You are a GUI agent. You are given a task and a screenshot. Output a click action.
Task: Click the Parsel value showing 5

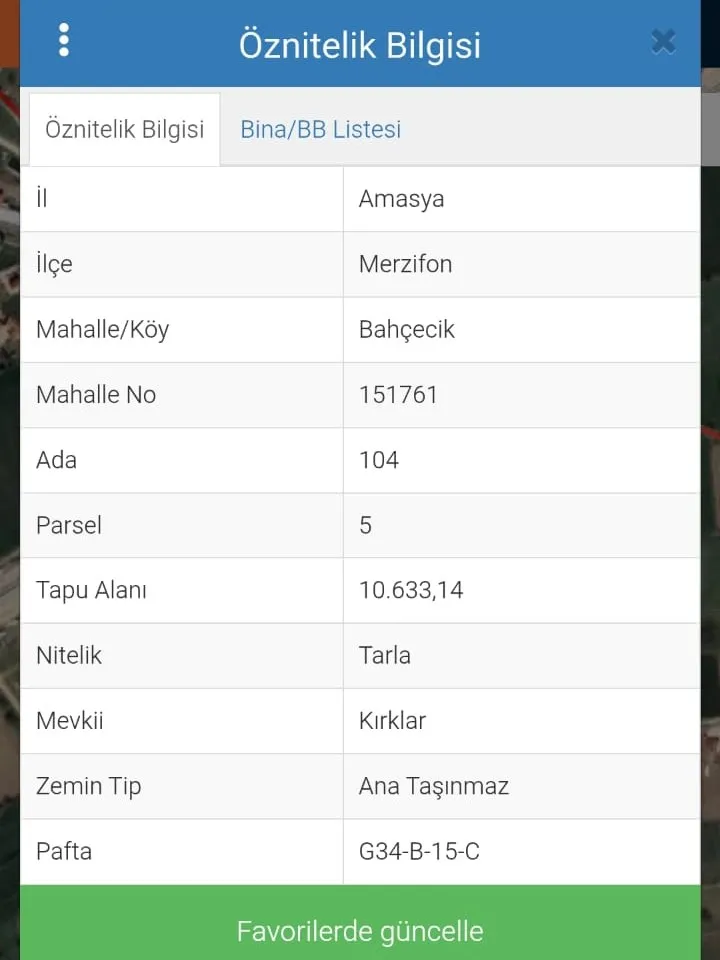(364, 525)
